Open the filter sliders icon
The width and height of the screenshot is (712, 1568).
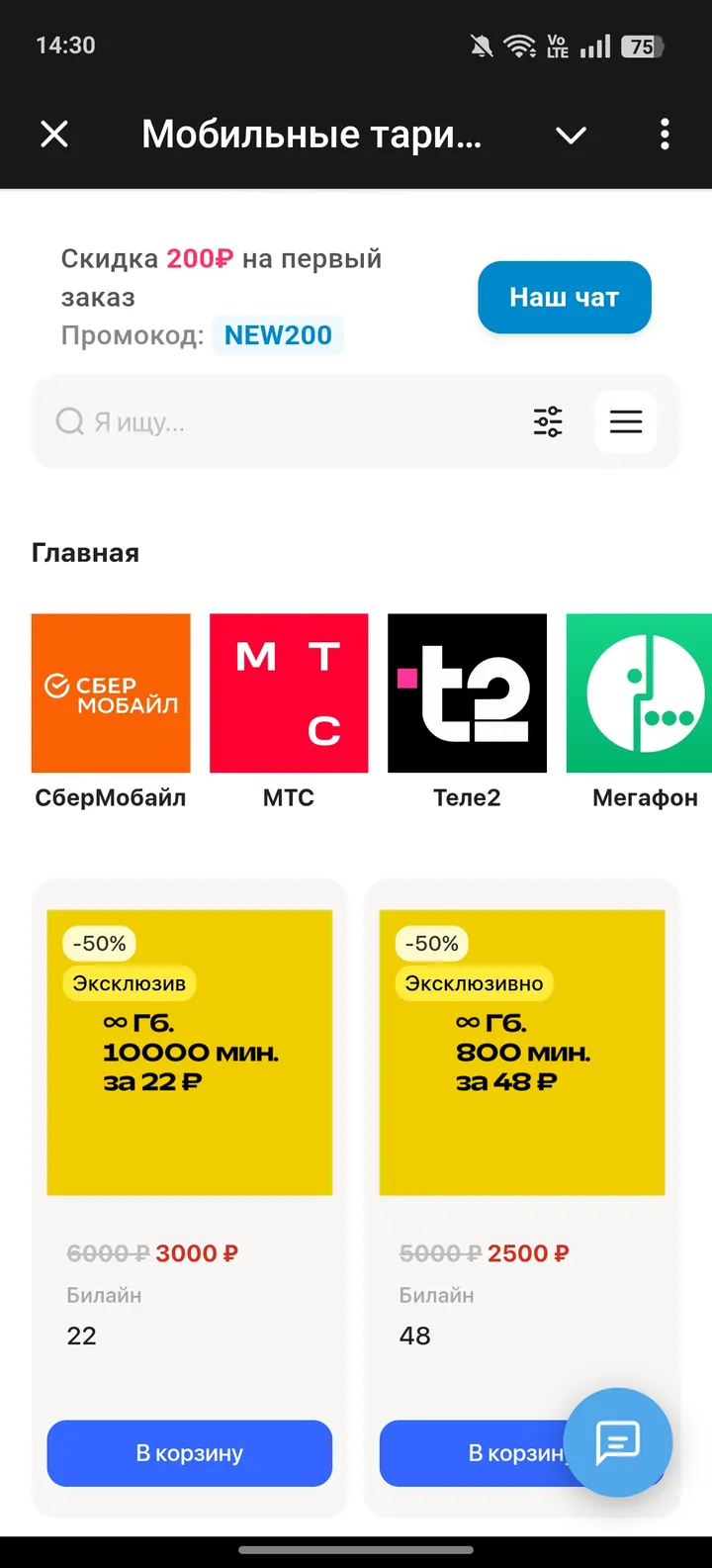click(548, 422)
